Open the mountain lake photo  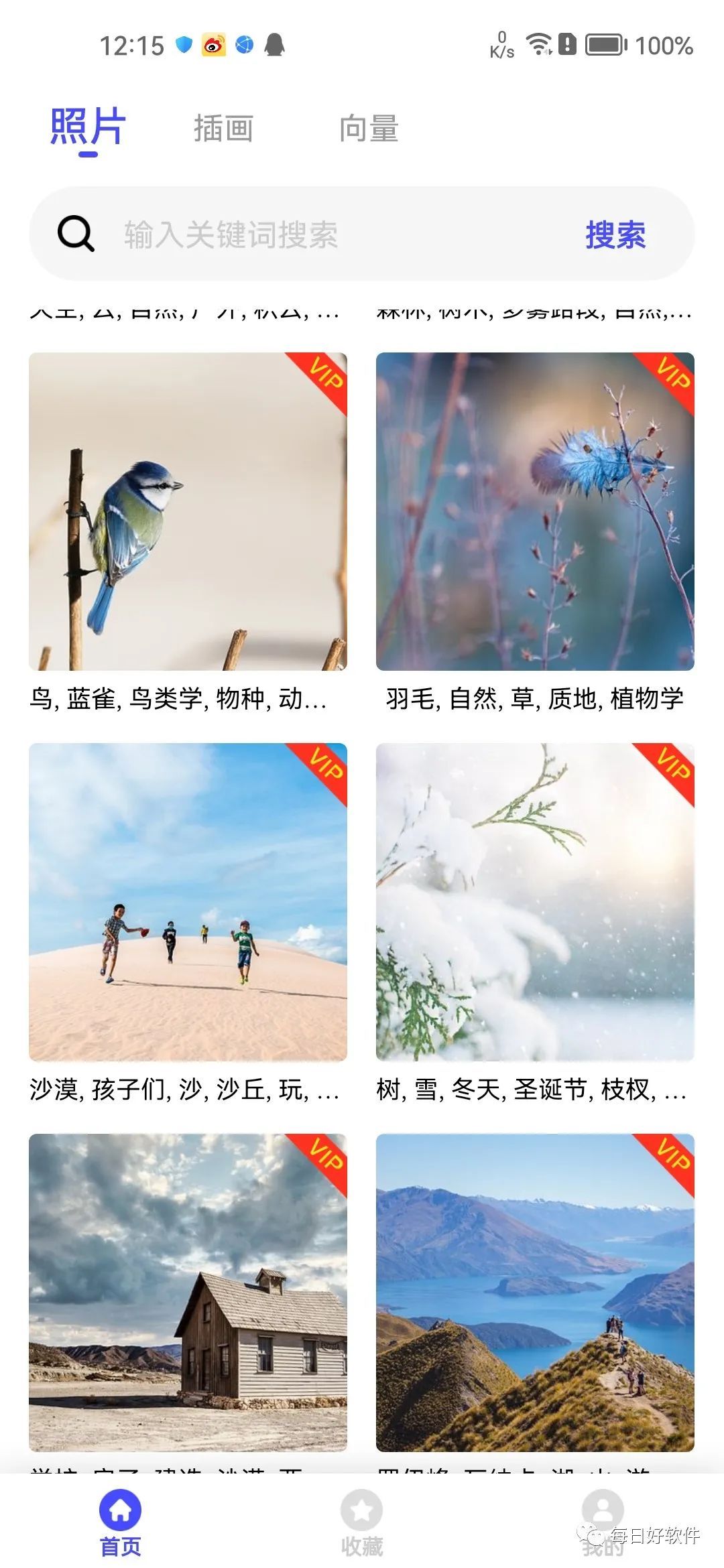pyautogui.click(x=535, y=1292)
